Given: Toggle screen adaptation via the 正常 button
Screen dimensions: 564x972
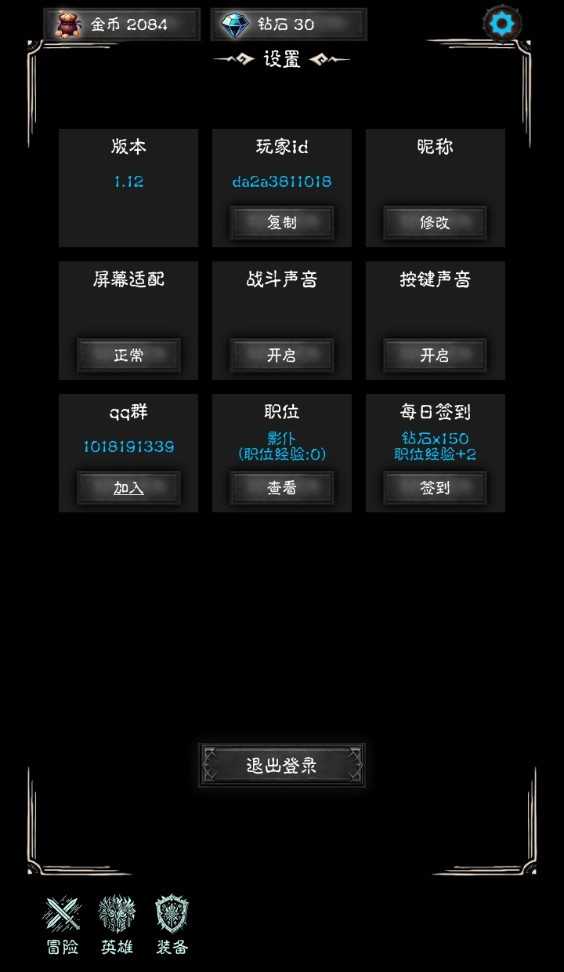Looking at the screenshot, I should coord(129,355).
